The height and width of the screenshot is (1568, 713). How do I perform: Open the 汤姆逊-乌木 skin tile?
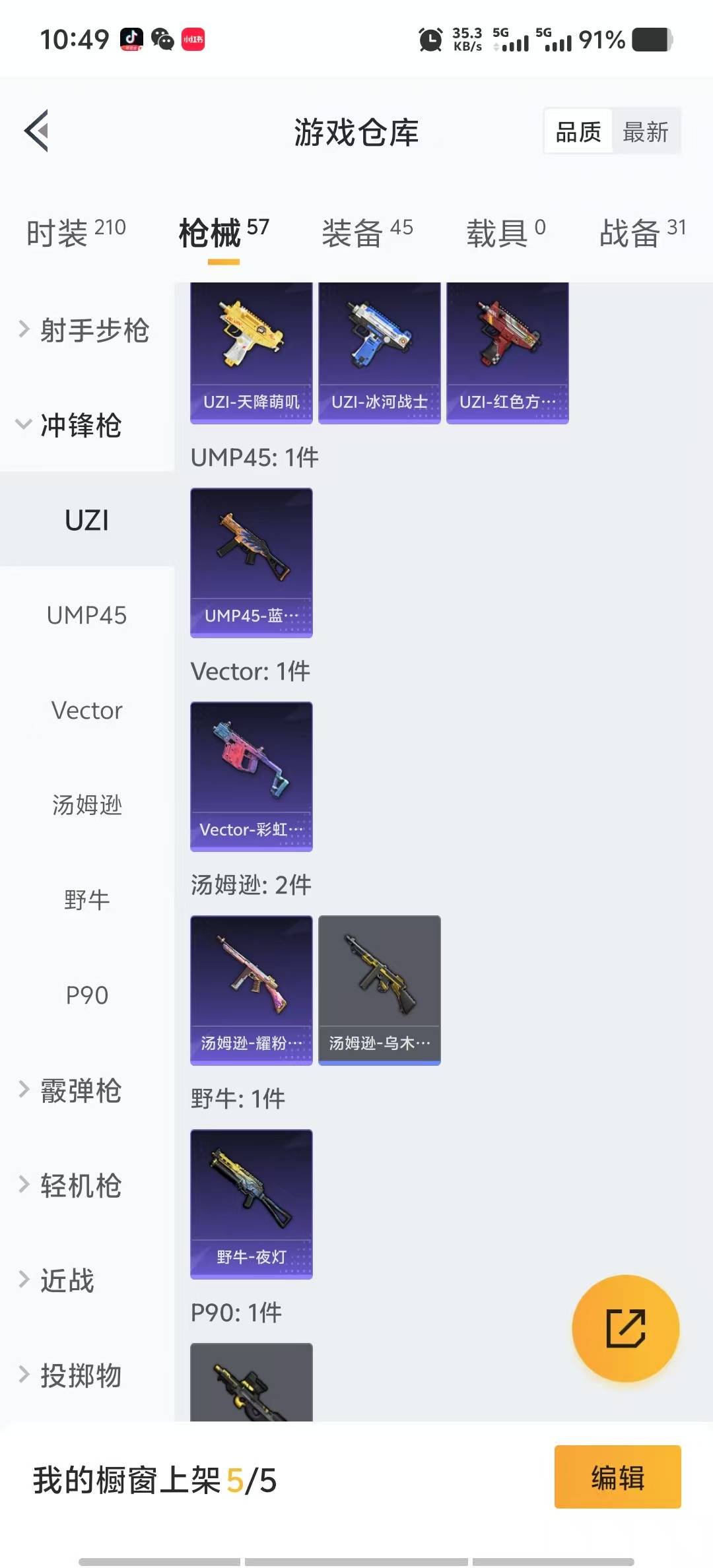click(380, 991)
